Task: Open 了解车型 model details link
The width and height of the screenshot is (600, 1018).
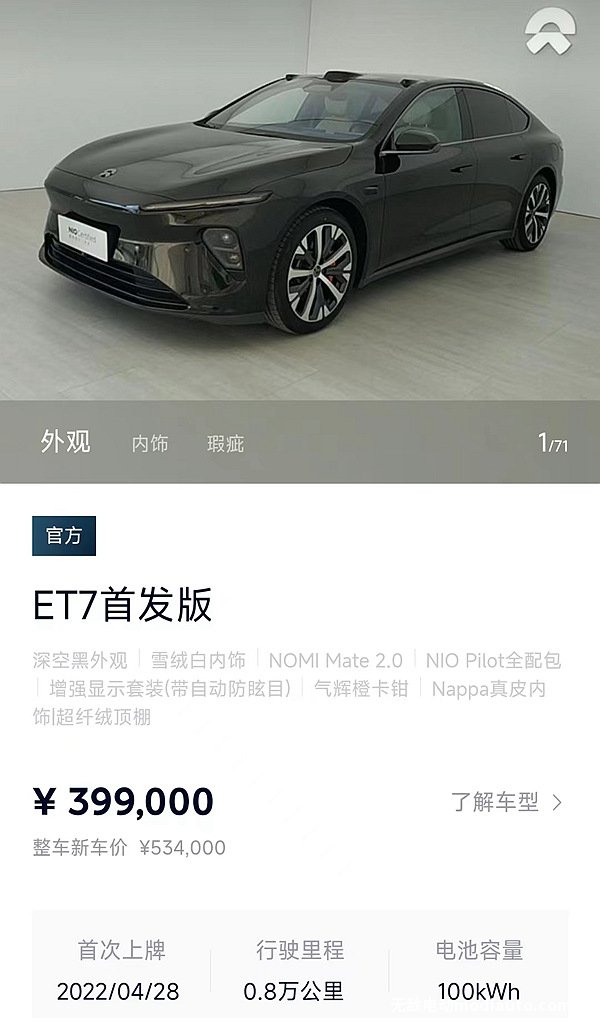Action: [x=506, y=801]
